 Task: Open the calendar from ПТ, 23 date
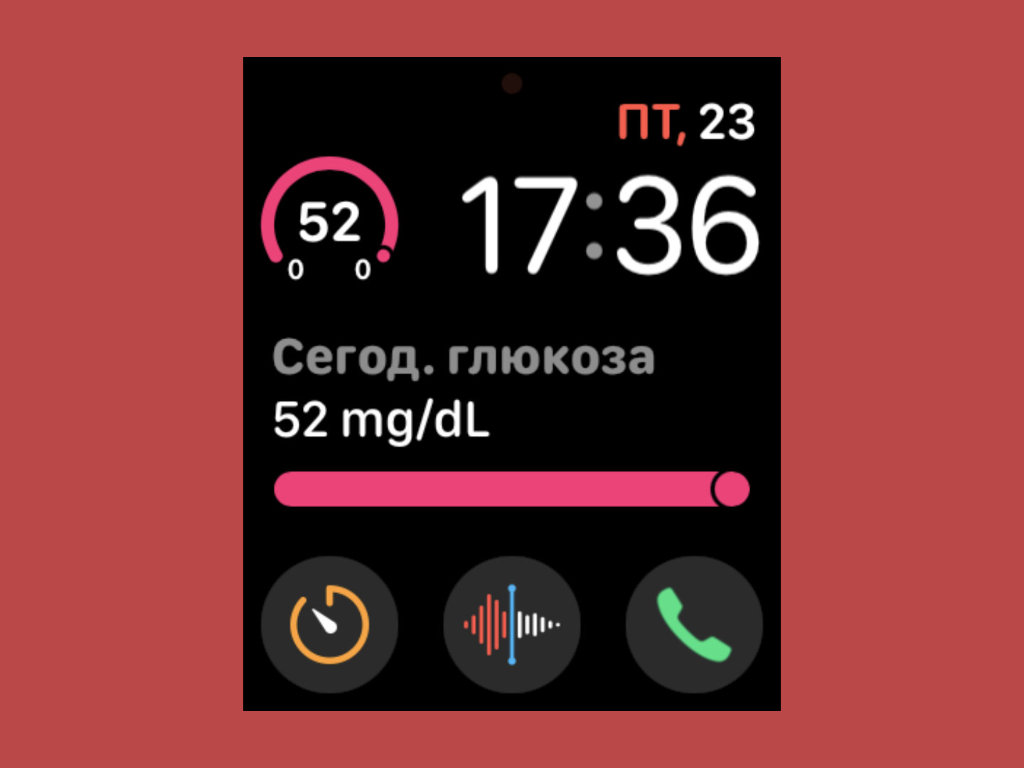685,124
